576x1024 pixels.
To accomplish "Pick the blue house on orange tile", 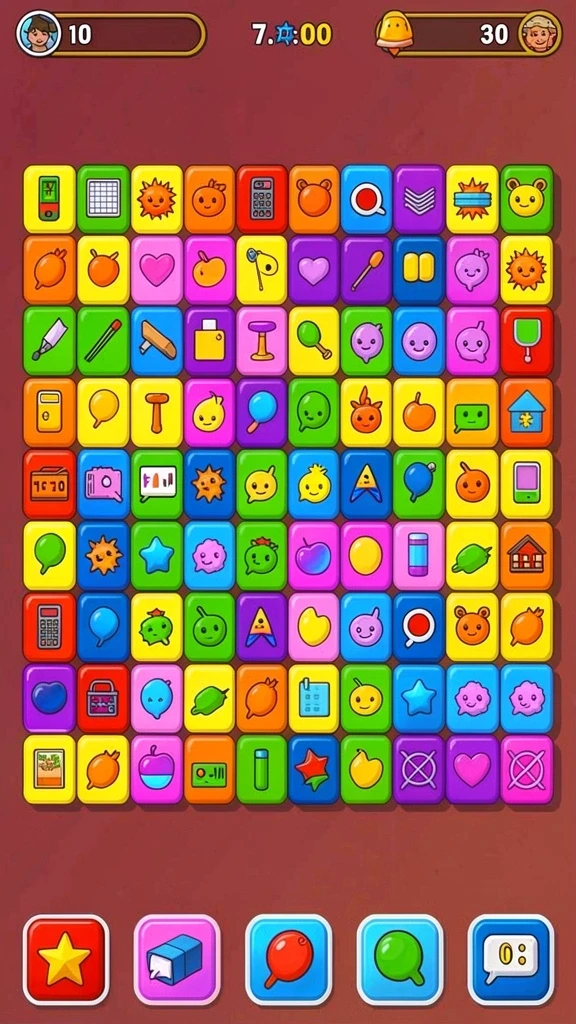I will click(526, 412).
